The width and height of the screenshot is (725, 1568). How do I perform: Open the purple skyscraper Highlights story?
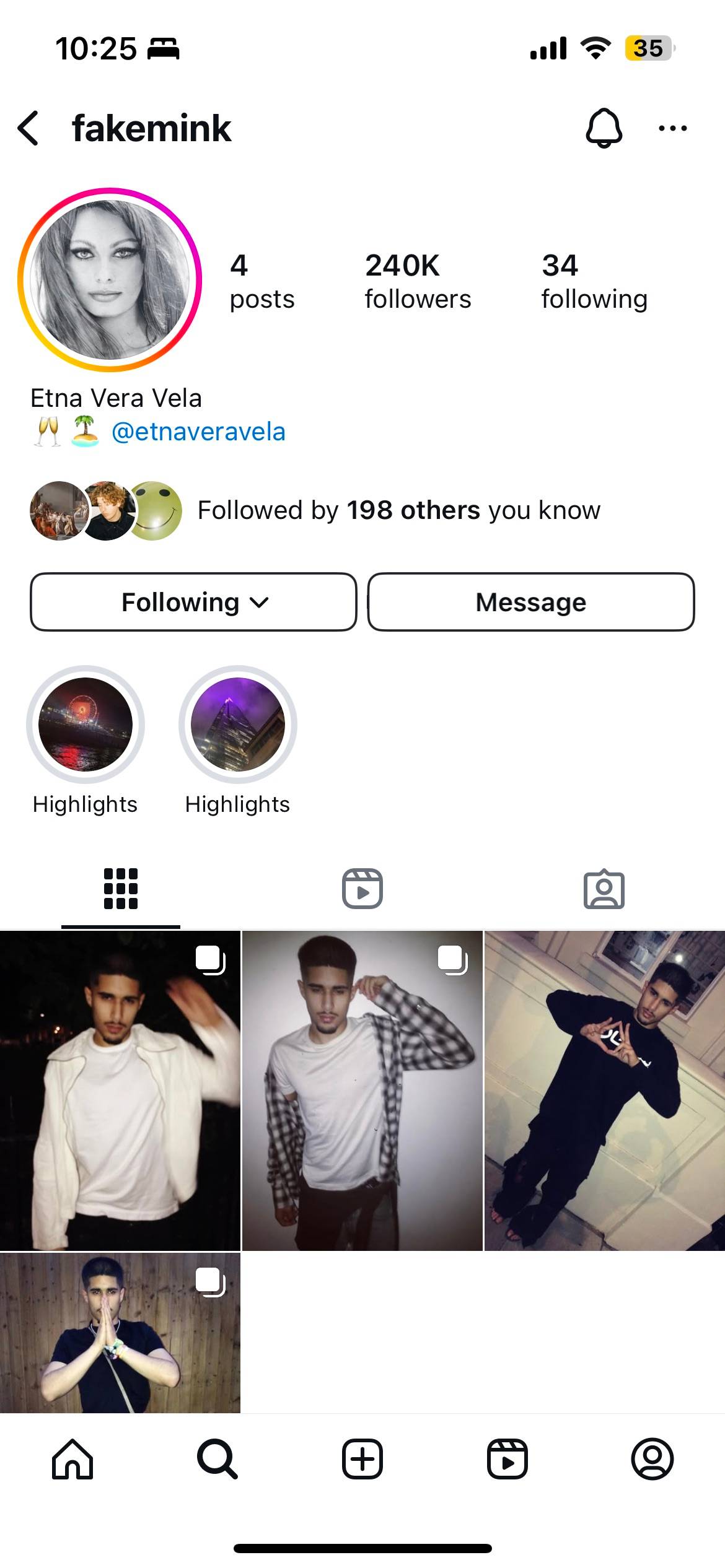coord(238,725)
